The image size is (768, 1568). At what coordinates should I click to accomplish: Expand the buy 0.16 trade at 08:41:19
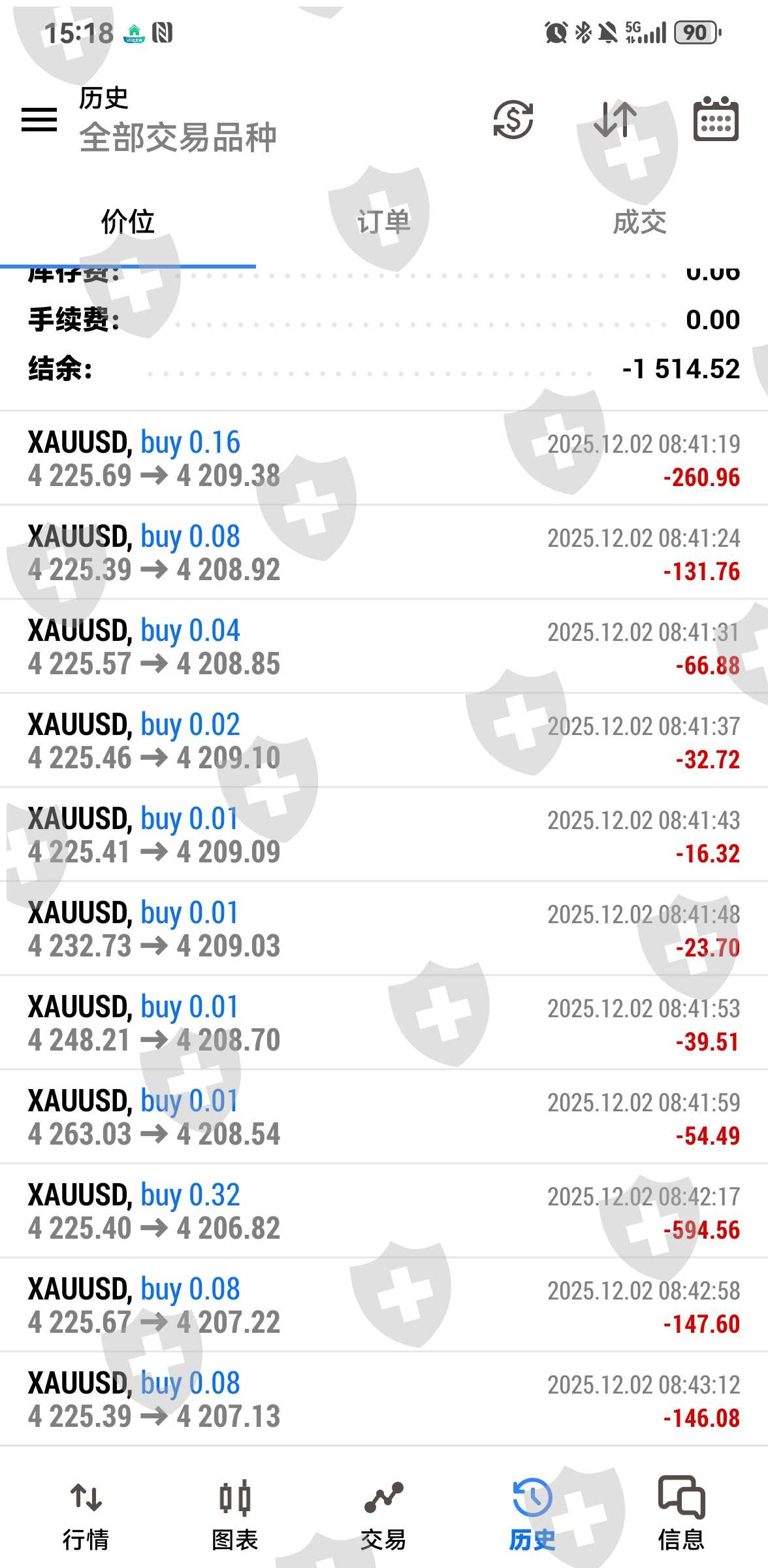coord(384,459)
